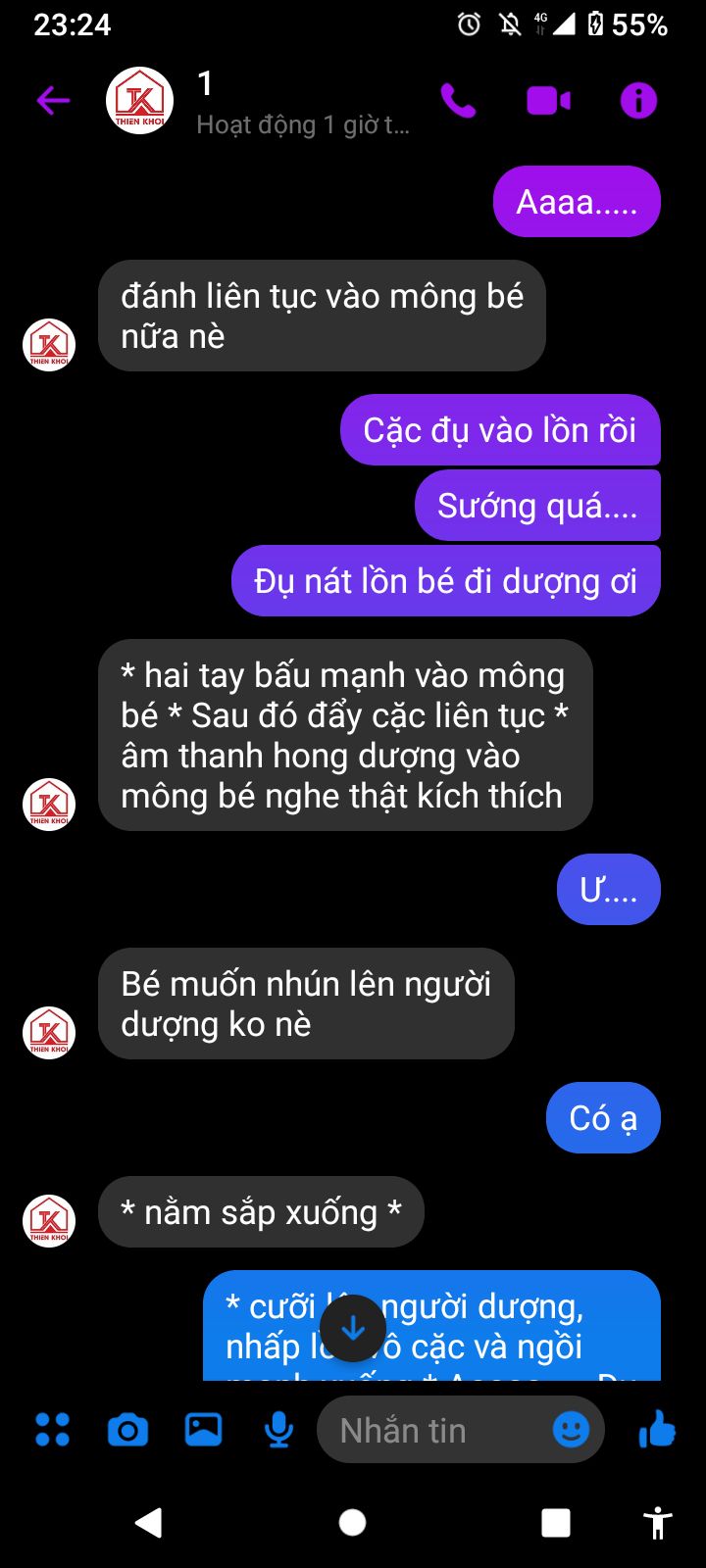Open the emoji picker in the message field

(571, 1430)
